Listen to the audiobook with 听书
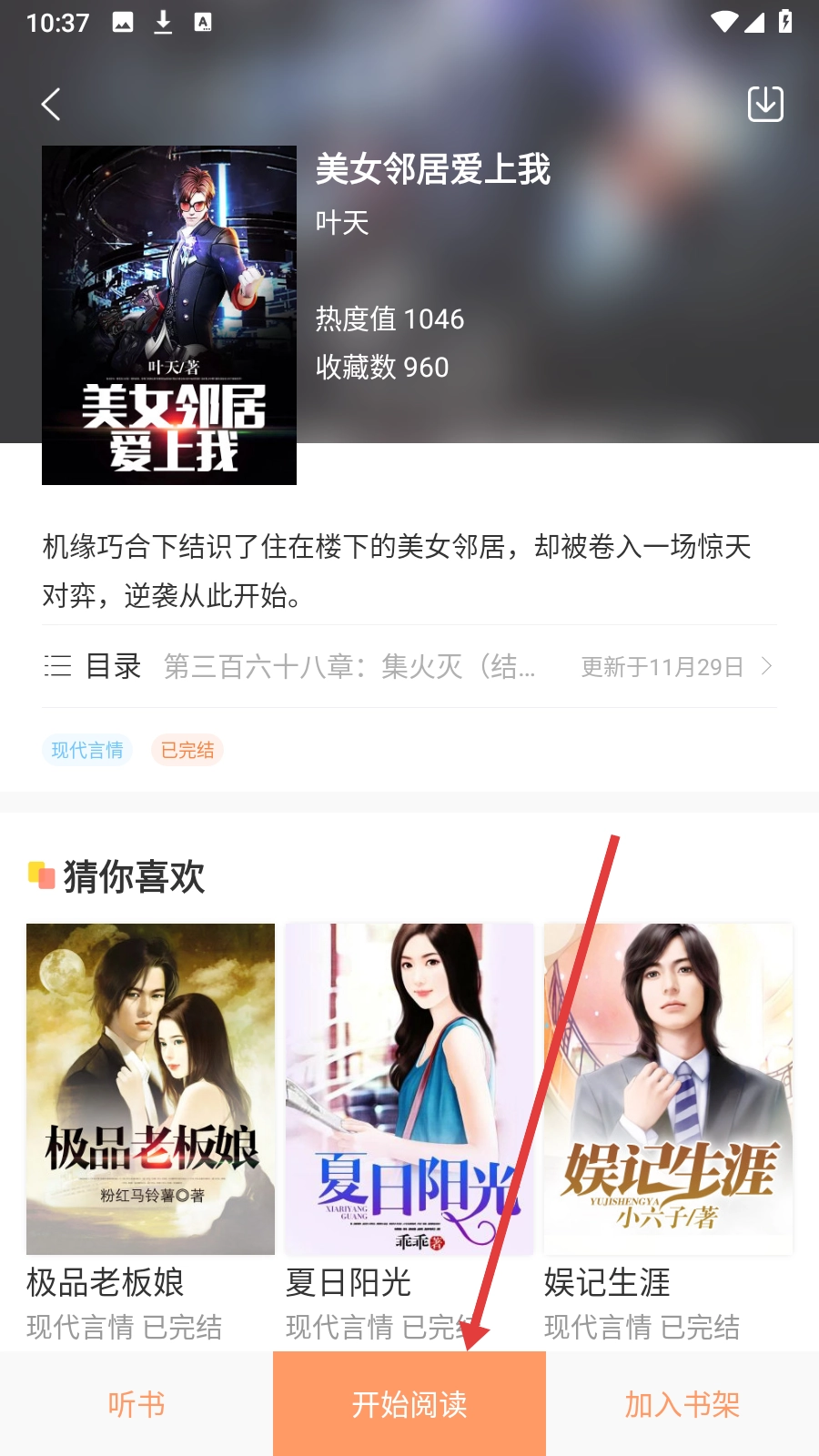Image resolution: width=819 pixels, height=1456 pixels. tap(136, 1404)
